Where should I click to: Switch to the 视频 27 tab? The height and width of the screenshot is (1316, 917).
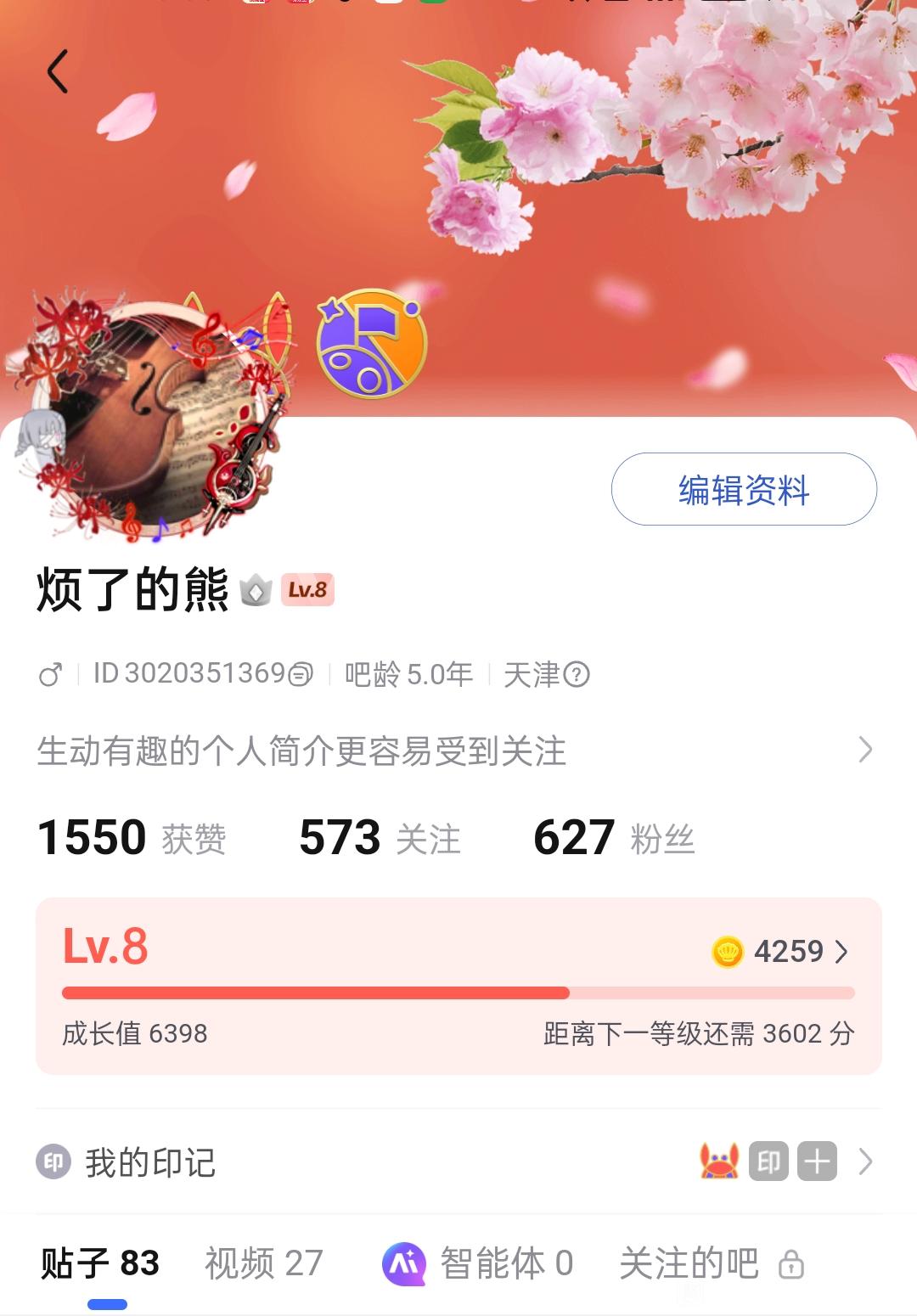click(264, 1263)
